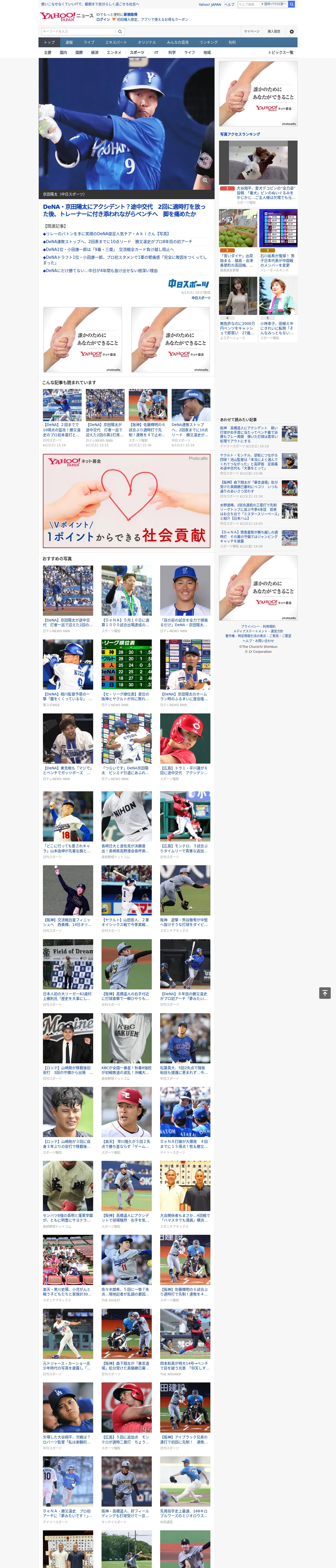This screenshot has height=1568, width=336.
Task: Open 水野達稀 2試合連続の三塁打 article
Action: [x=259, y=514]
